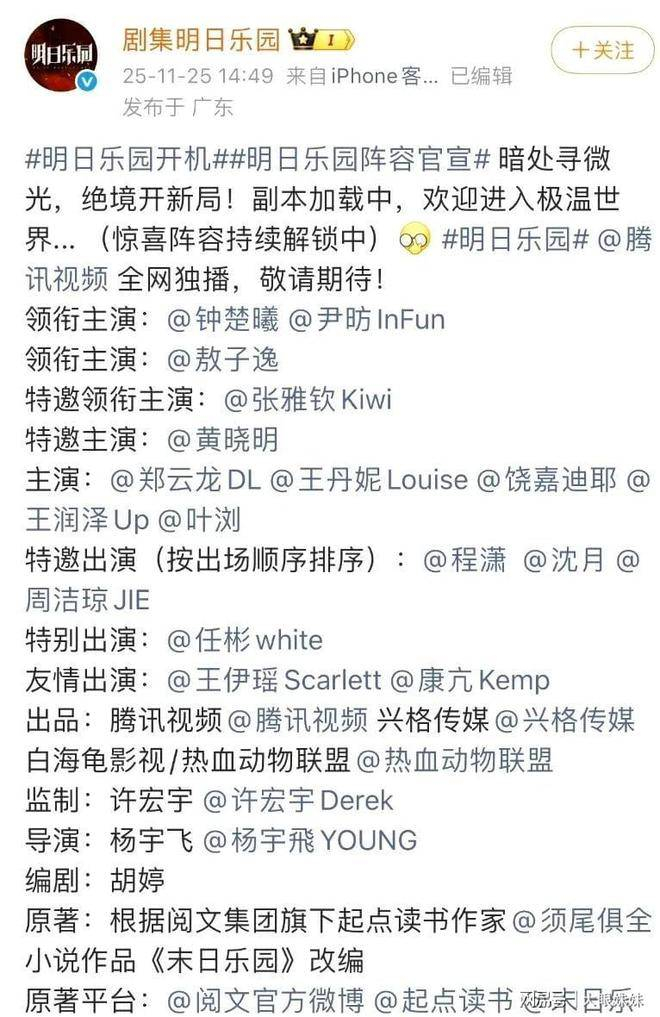Follow the 剧集明日乐园 account
Viewport: 660px width, 1017px height.
[x=602, y=50]
